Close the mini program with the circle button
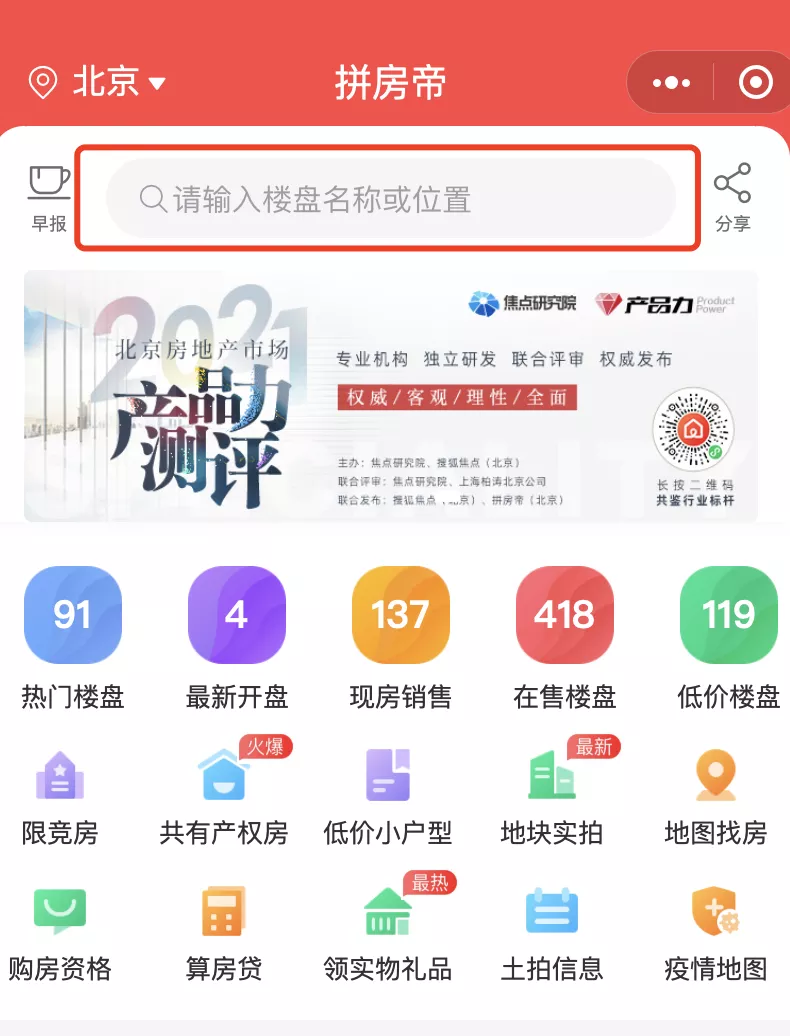Screen dimensions: 790x1036 point(755,83)
